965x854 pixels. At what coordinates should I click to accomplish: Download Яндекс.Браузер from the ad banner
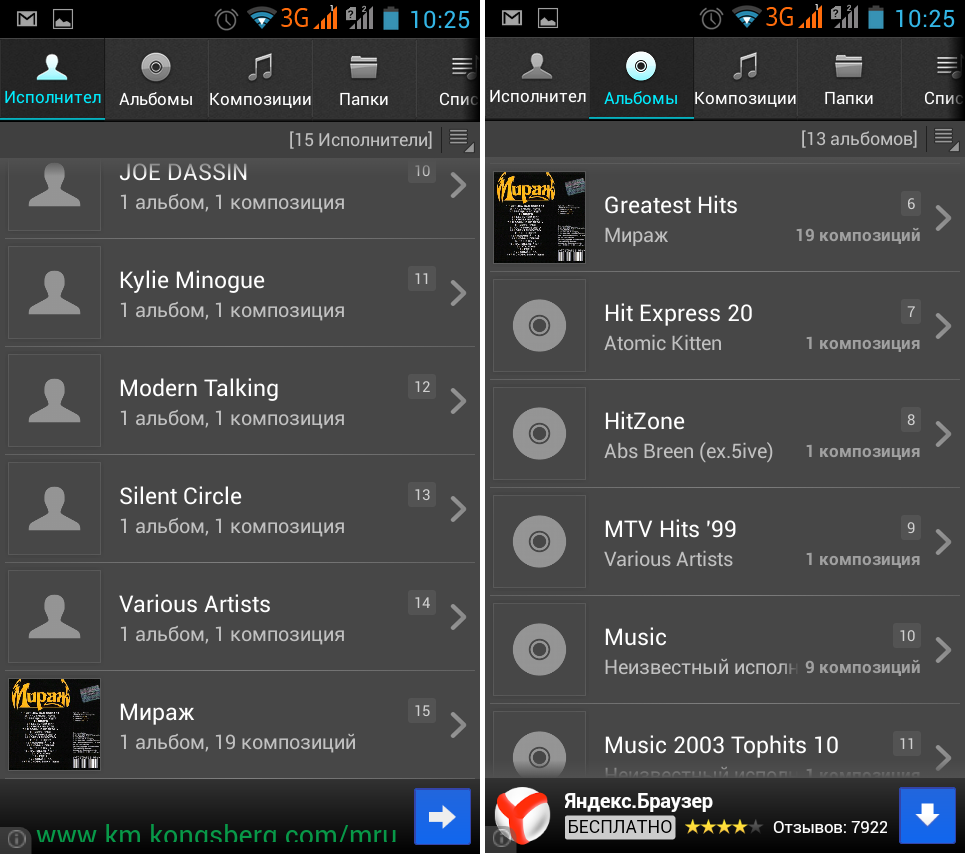[926, 816]
